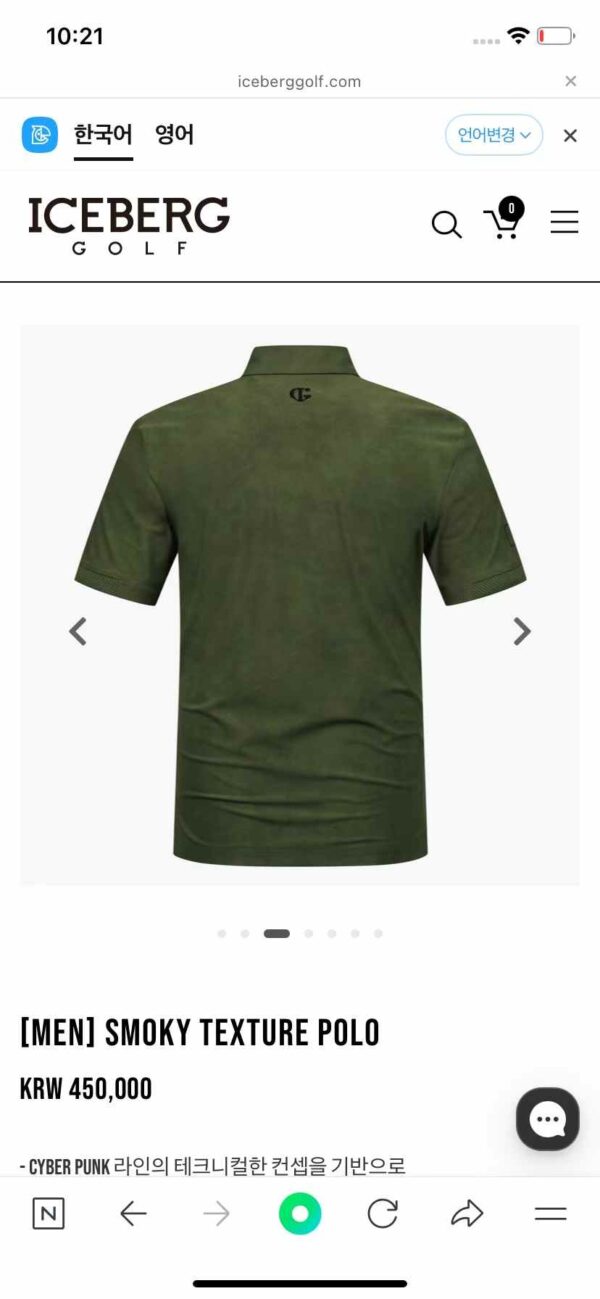The image size is (600, 1299).
Task: Go back to previous page
Action: pos(133,1214)
